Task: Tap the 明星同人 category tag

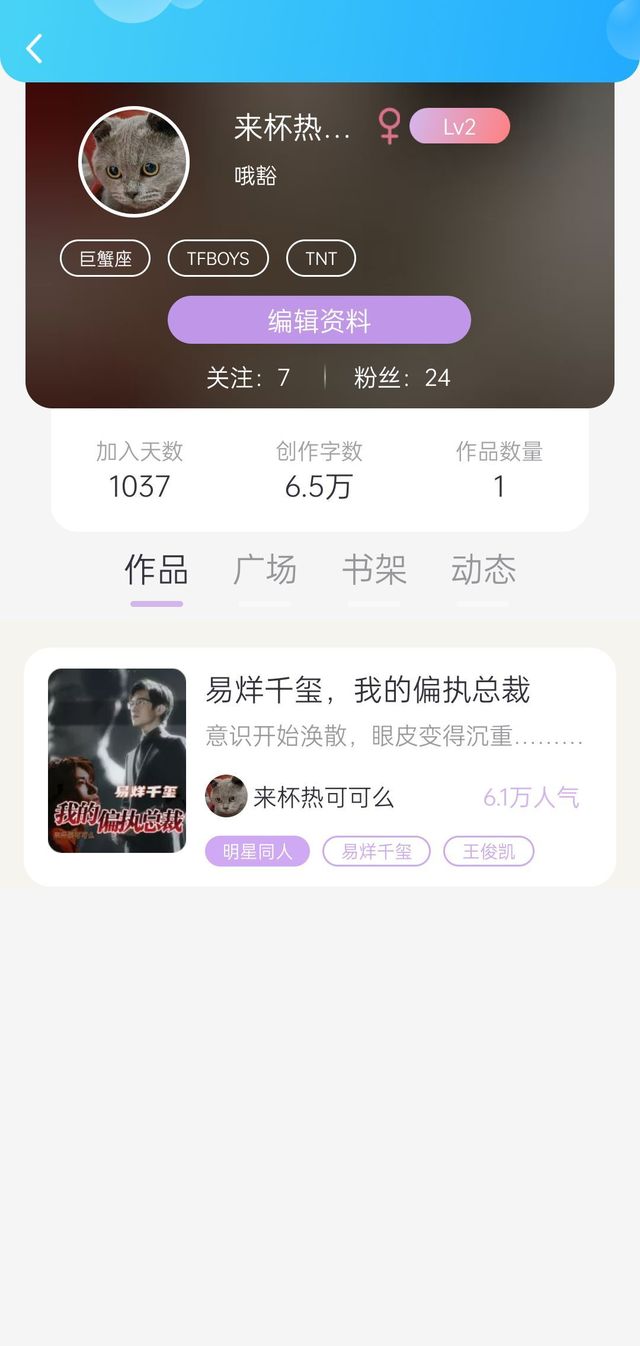Action: click(257, 851)
